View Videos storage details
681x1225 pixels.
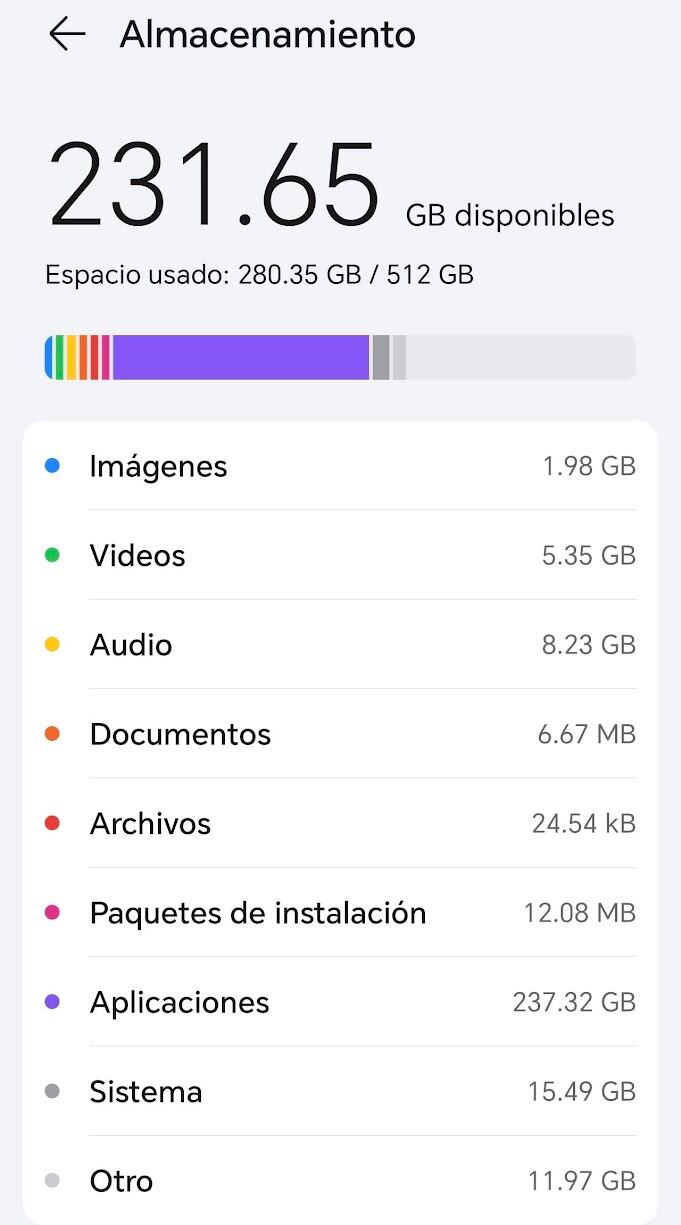(x=340, y=555)
